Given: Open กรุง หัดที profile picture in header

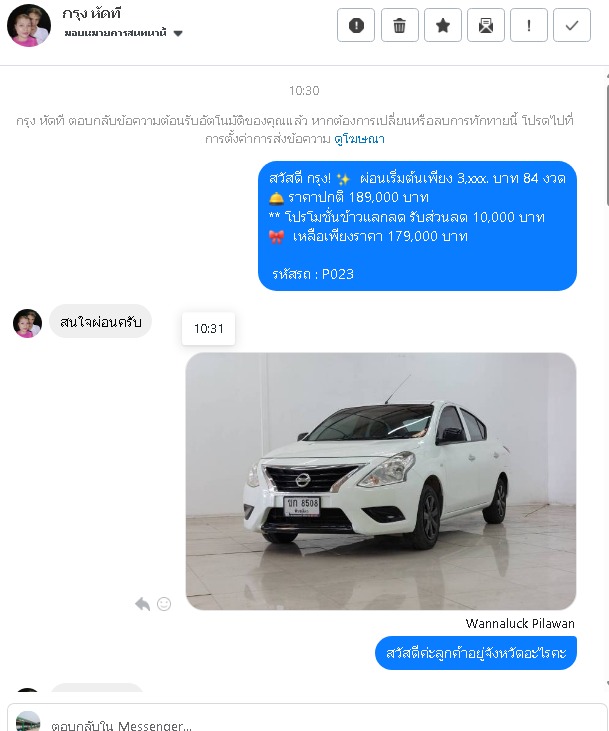Looking at the screenshot, I should tap(28, 26).
